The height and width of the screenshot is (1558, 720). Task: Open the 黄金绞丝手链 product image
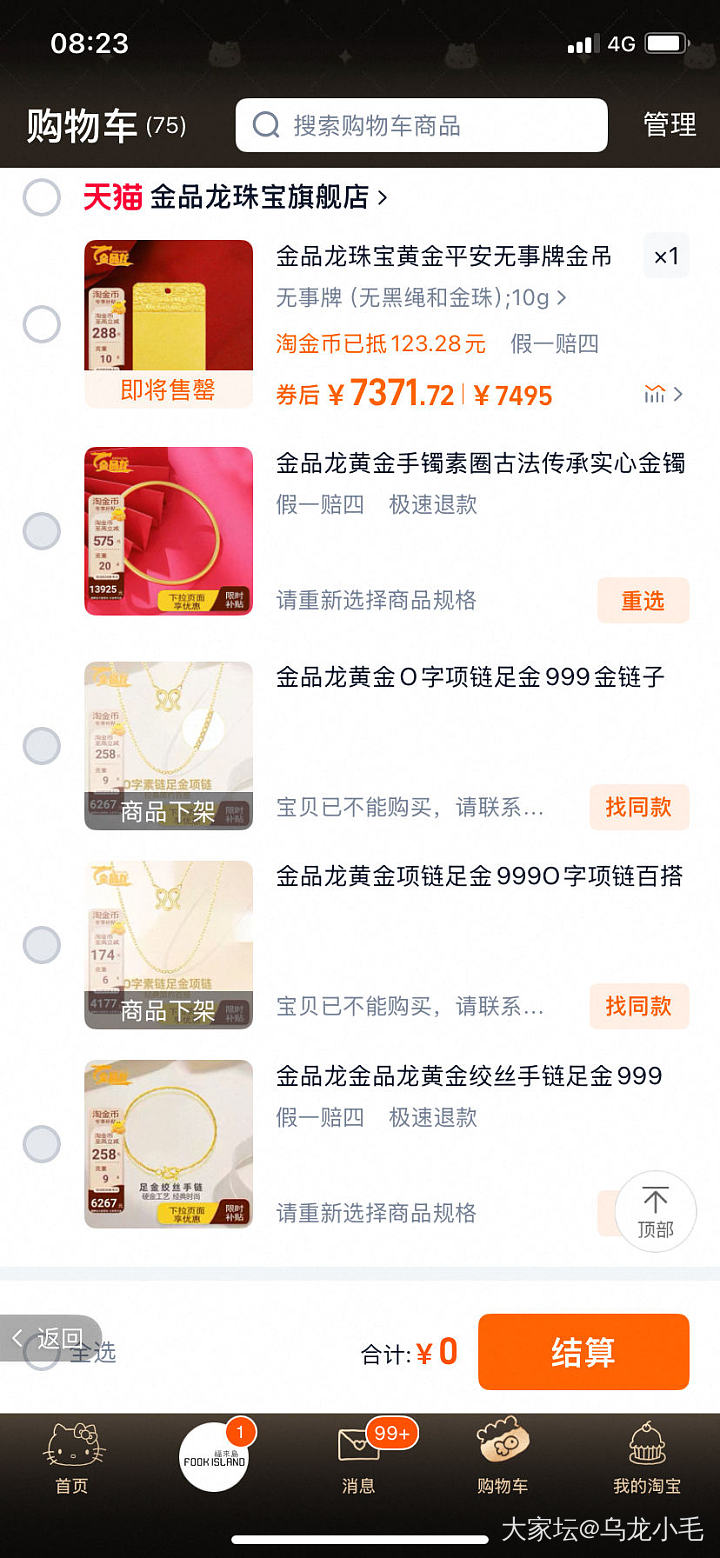[168, 1144]
